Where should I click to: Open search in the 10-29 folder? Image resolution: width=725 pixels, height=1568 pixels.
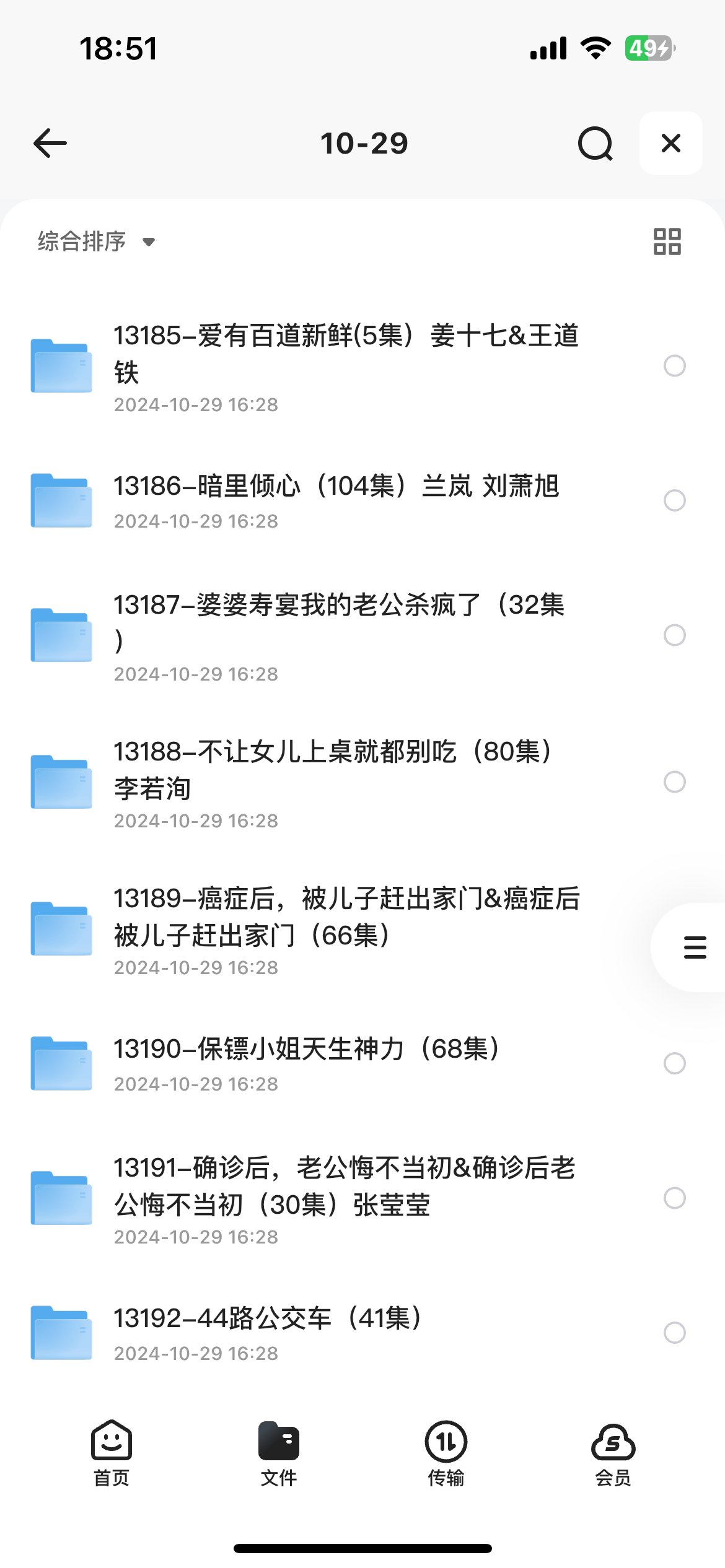pyautogui.click(x=595, y=143)
